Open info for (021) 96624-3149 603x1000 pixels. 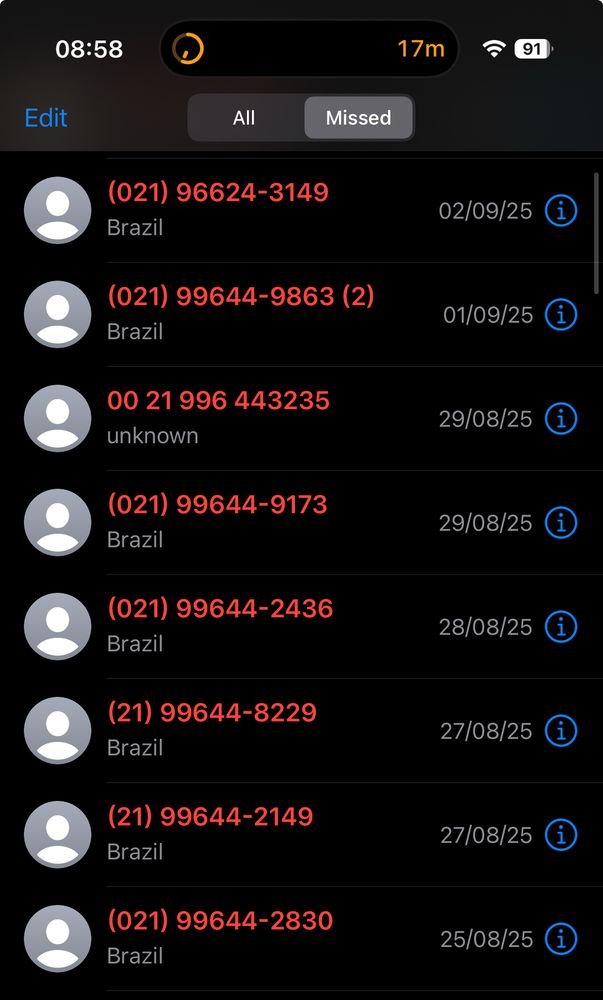(561, 211)
